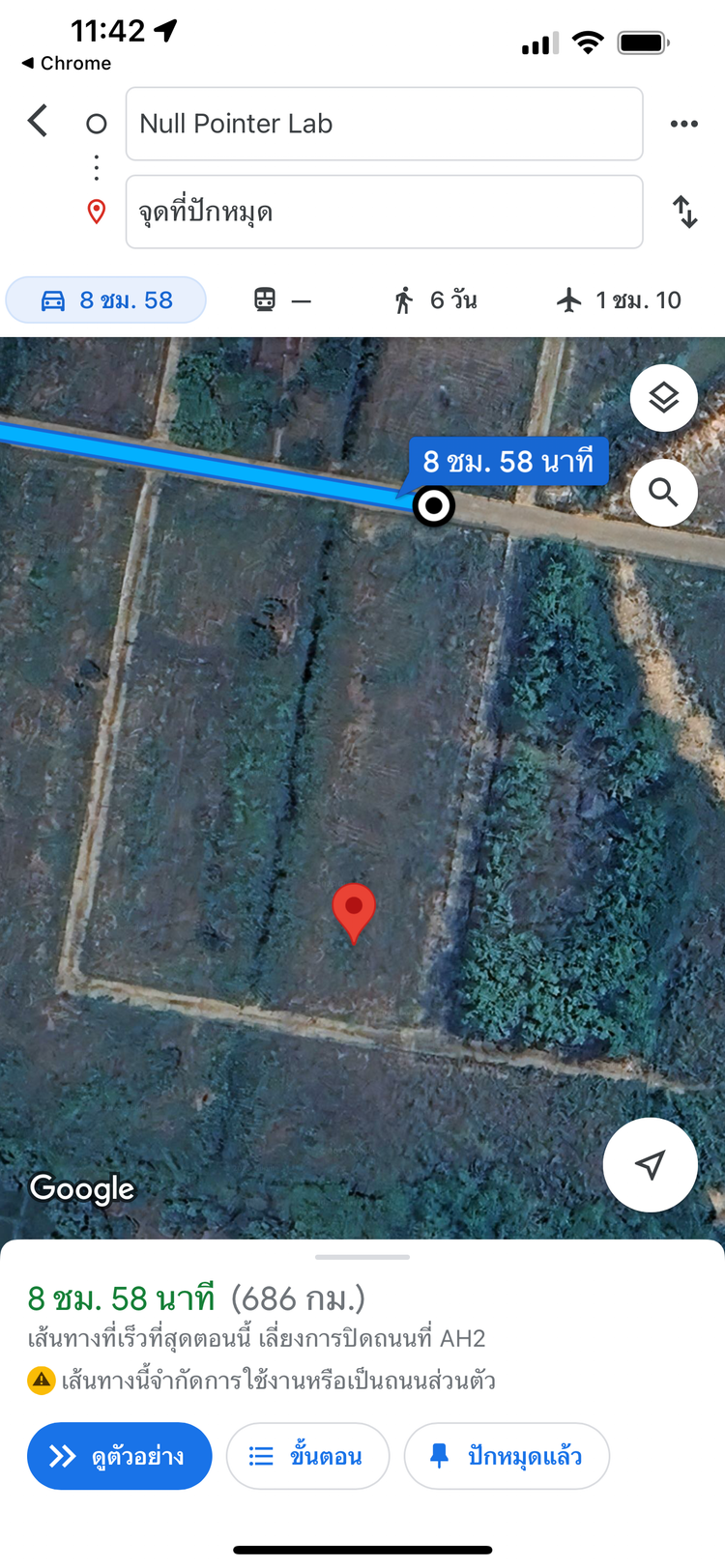The height and width of the screenshot is (1568, 725).
Task: Tap the red destination pin on map
Action: (354, 910)
